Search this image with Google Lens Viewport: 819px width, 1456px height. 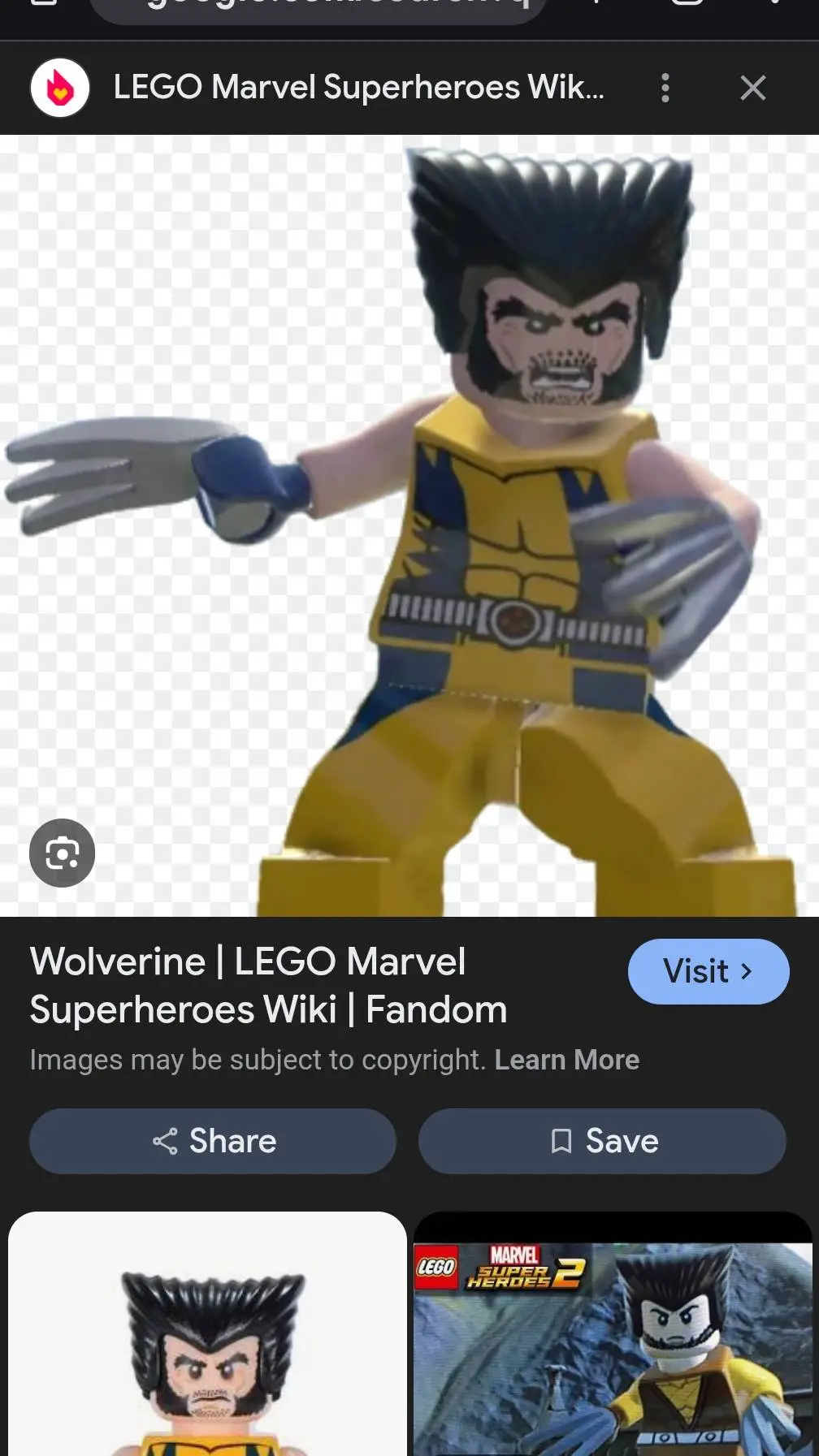(x=62, y=853)
